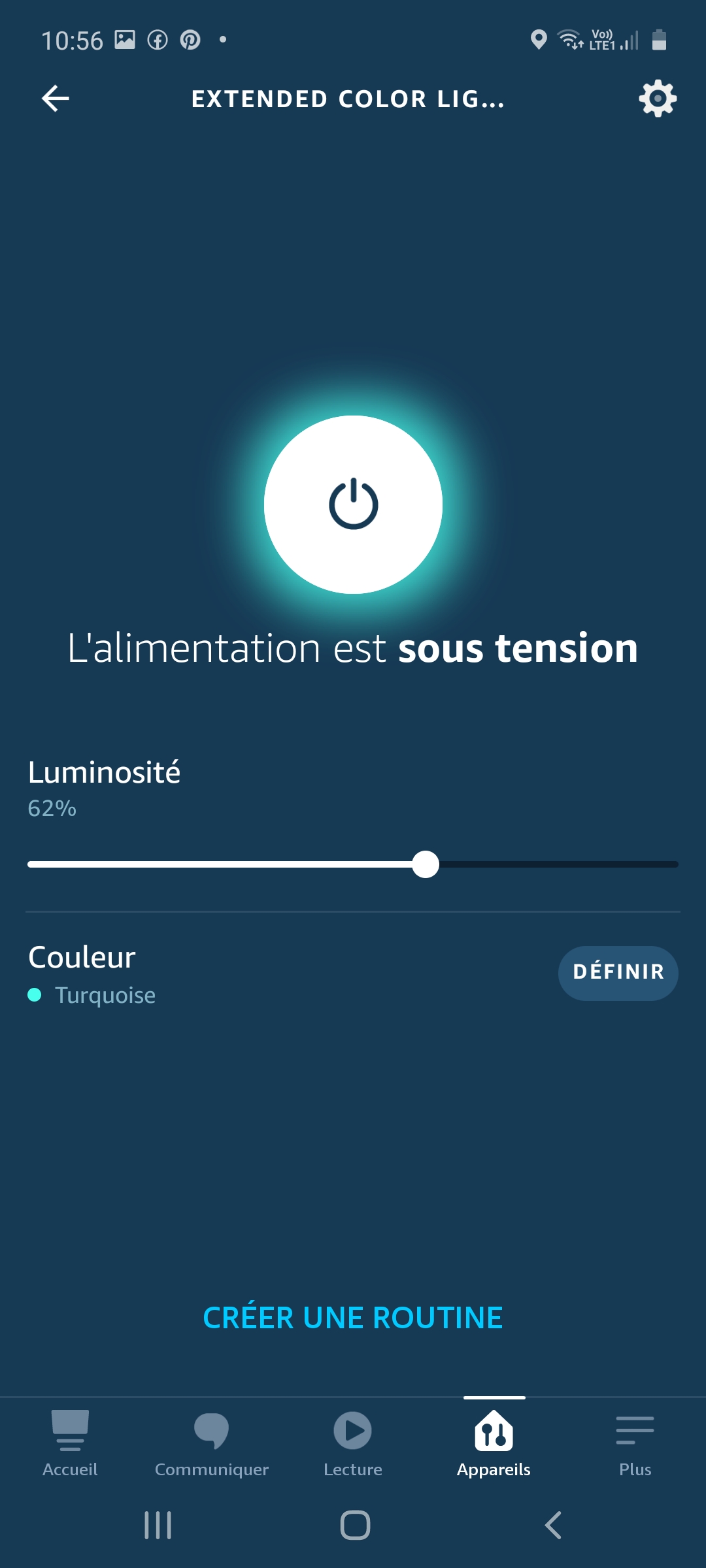This screenshot has height=1568, width=706.
Task: Toggle the light's power button
Action: pyautogui.click(x=353, y=504)
